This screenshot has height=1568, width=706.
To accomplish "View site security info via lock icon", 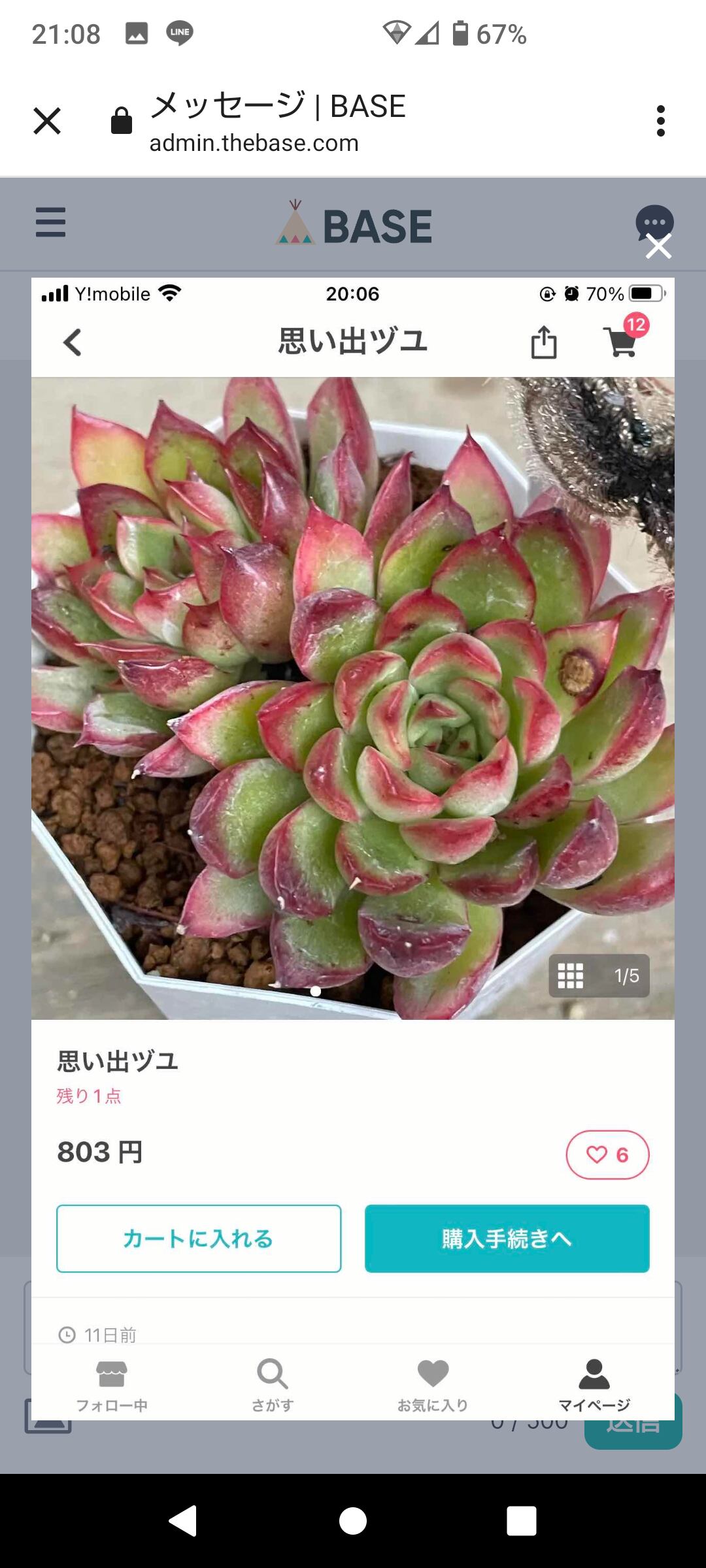I will [122, 122].
